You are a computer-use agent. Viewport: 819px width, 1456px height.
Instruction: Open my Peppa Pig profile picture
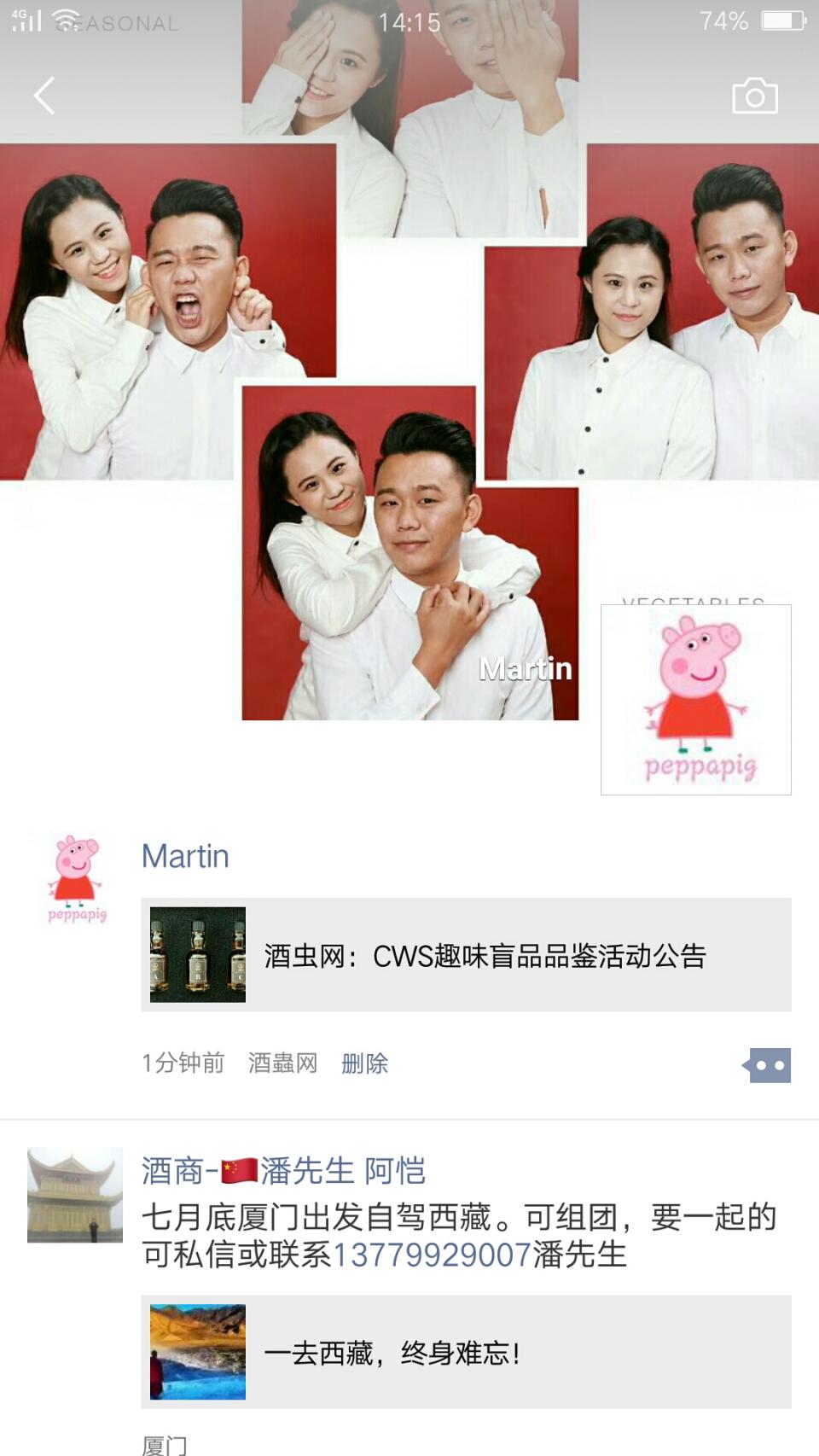(x=695, y=700)
